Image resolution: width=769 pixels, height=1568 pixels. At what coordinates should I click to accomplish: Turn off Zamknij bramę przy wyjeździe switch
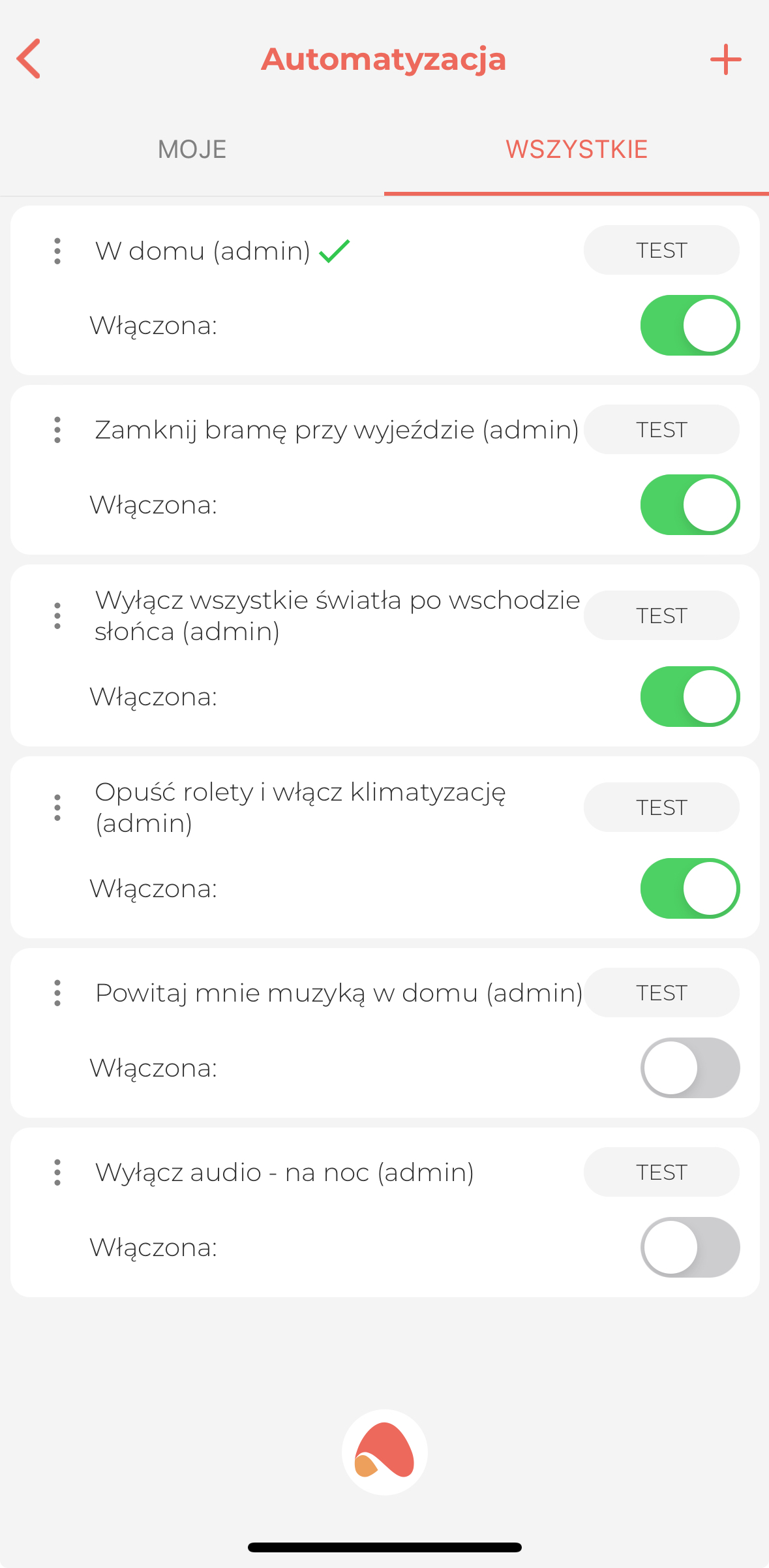point(690,504)
